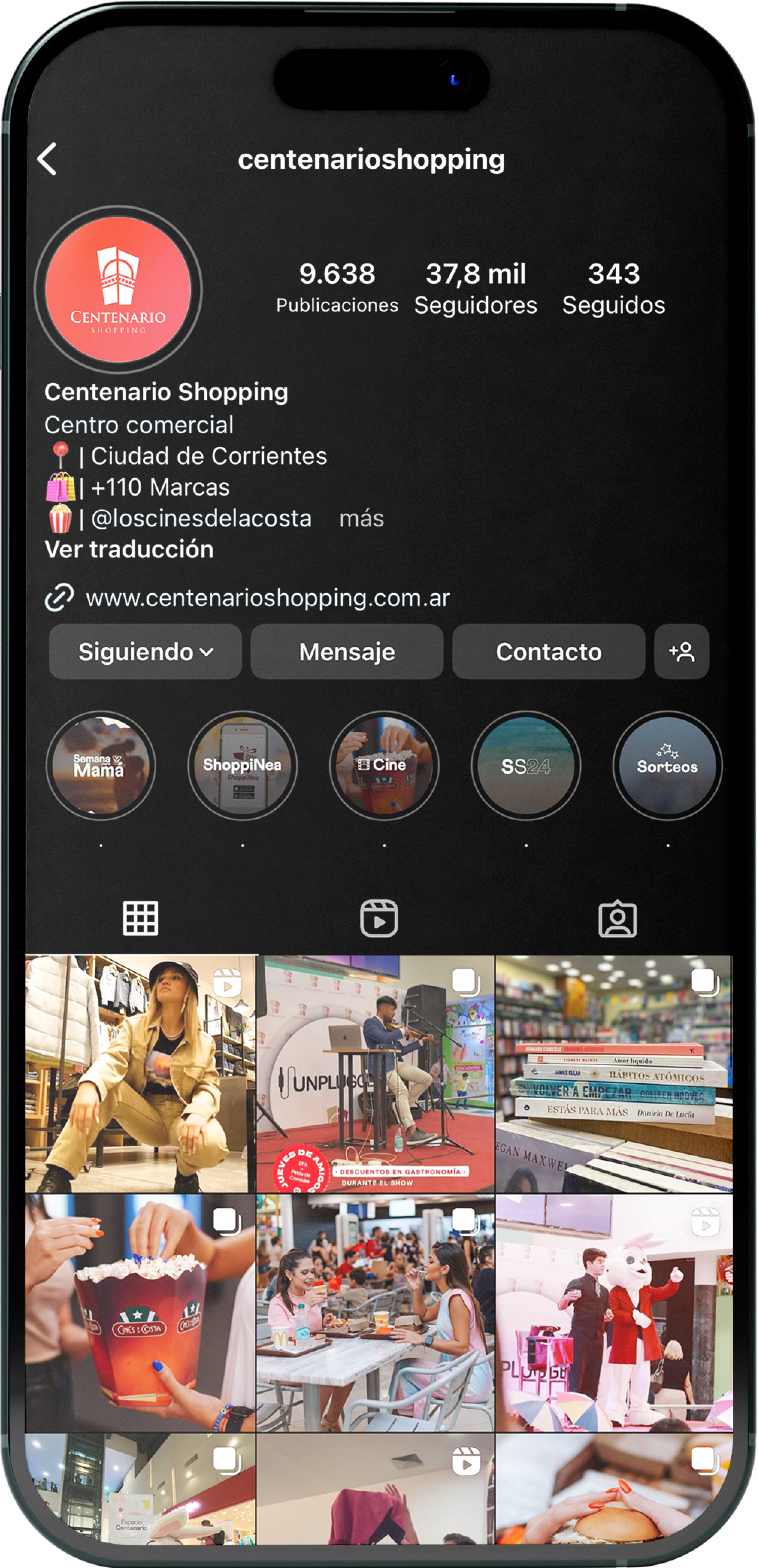This screenshot has height=1568, width=758.
Task: Go back using the top arrow
Action: click(47, 159)
